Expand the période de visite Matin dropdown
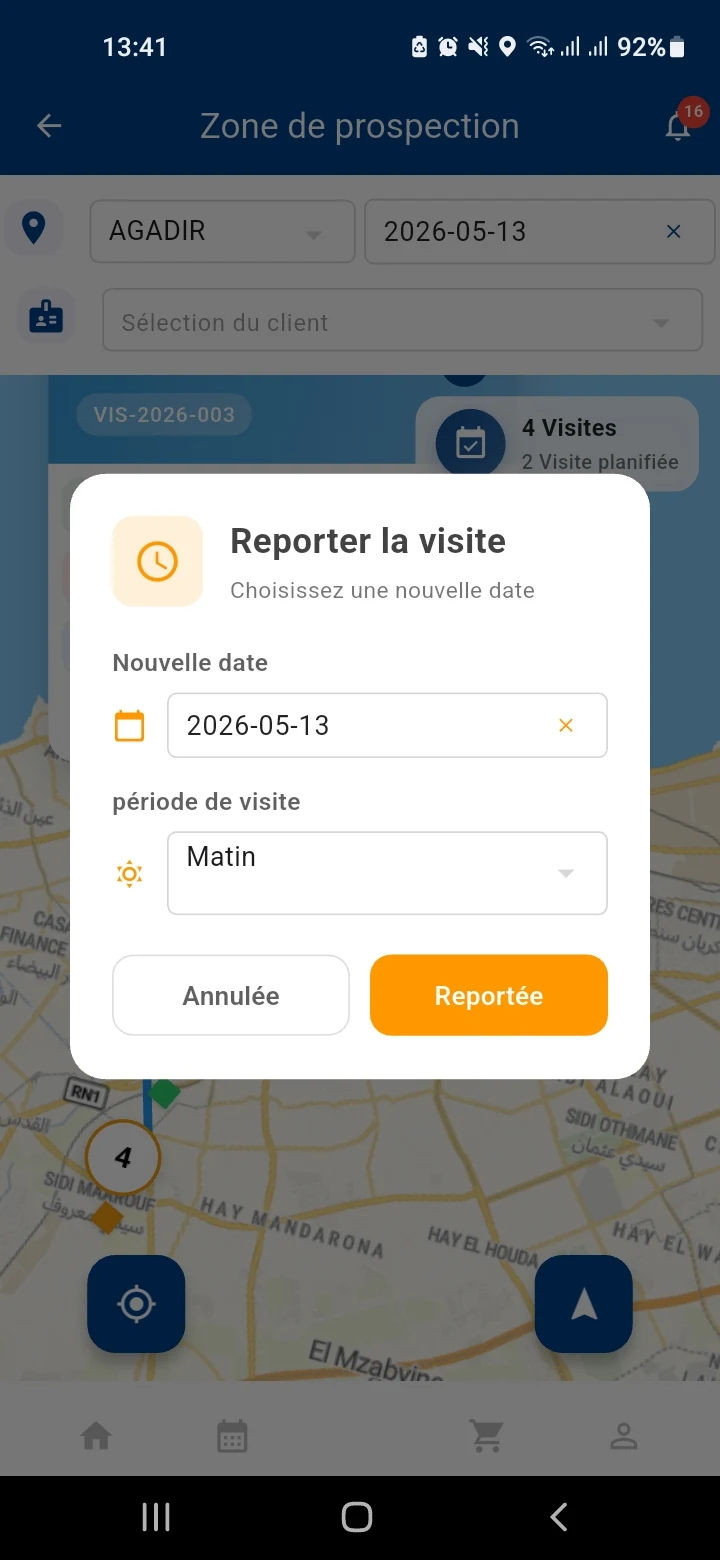720x1560 pixels. [x=387, y=873]
